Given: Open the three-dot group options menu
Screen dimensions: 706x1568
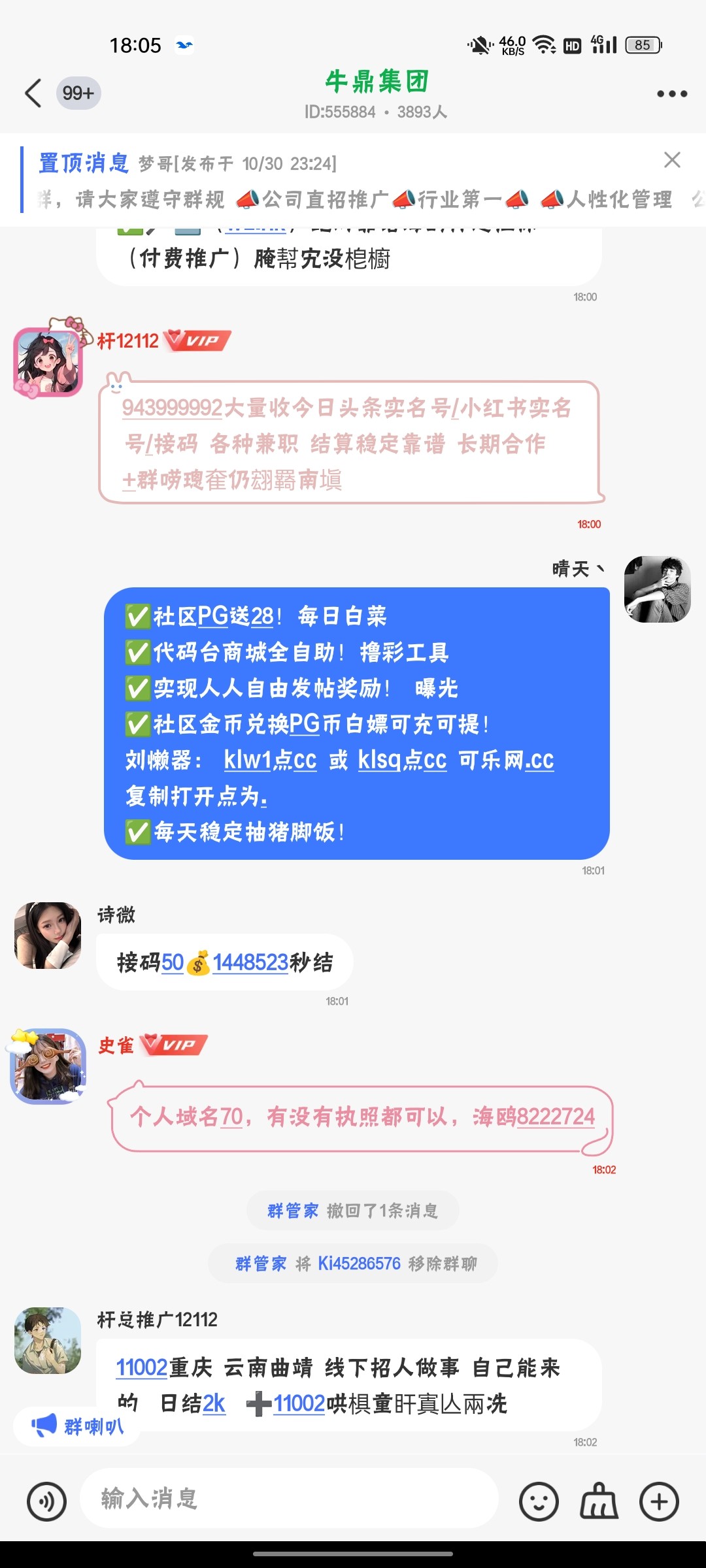Looking at the screenshot, I should [x=669, y=93].
